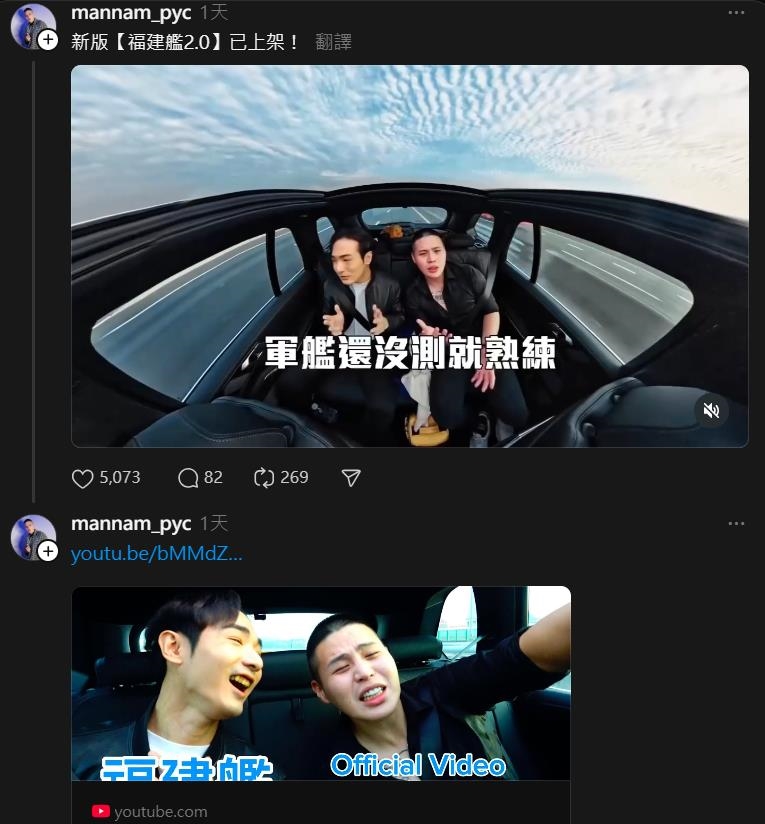The width and height of the screenshot is (765, 824).
Task: Like the 福建艦2.0 post
Action: point(83,478)
